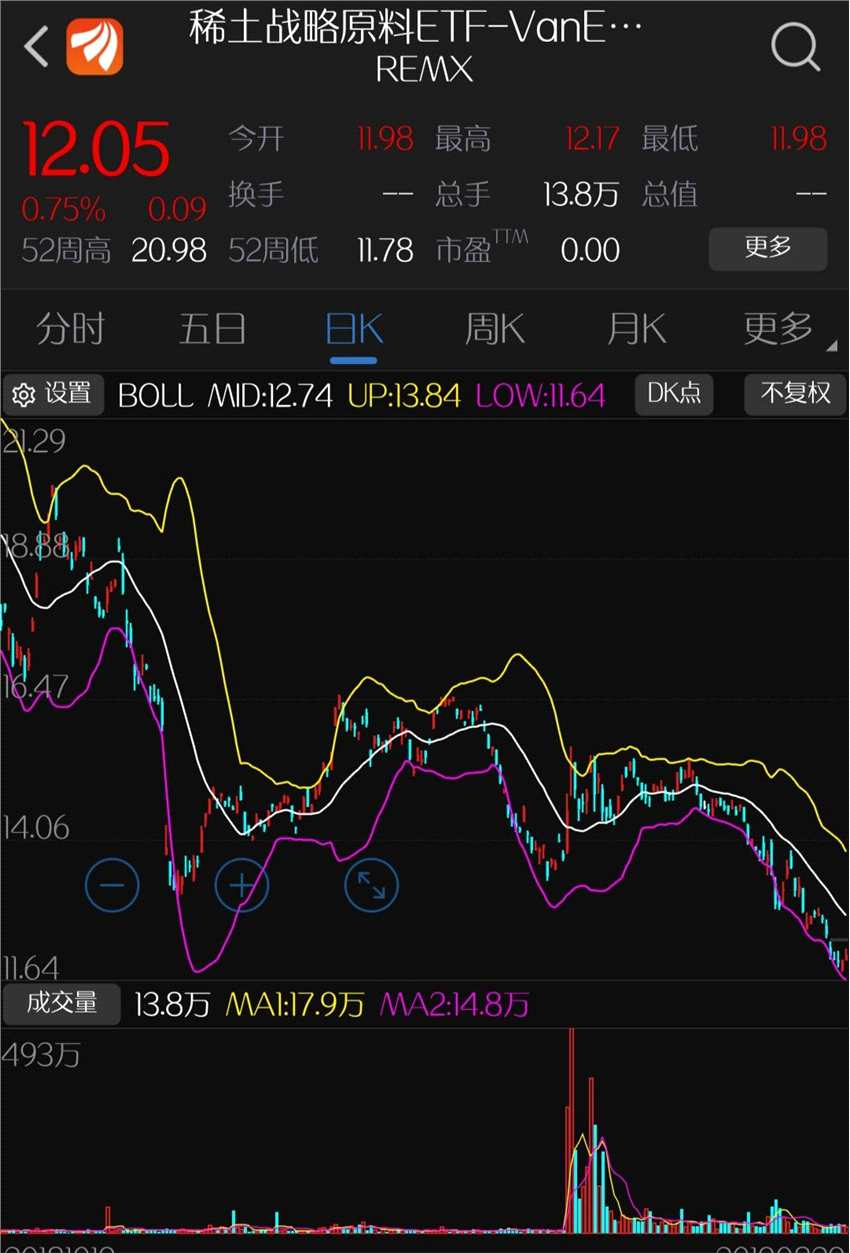850x1253 pixels.
Task: Open the 设置 indicator settings
Action: 53,394
